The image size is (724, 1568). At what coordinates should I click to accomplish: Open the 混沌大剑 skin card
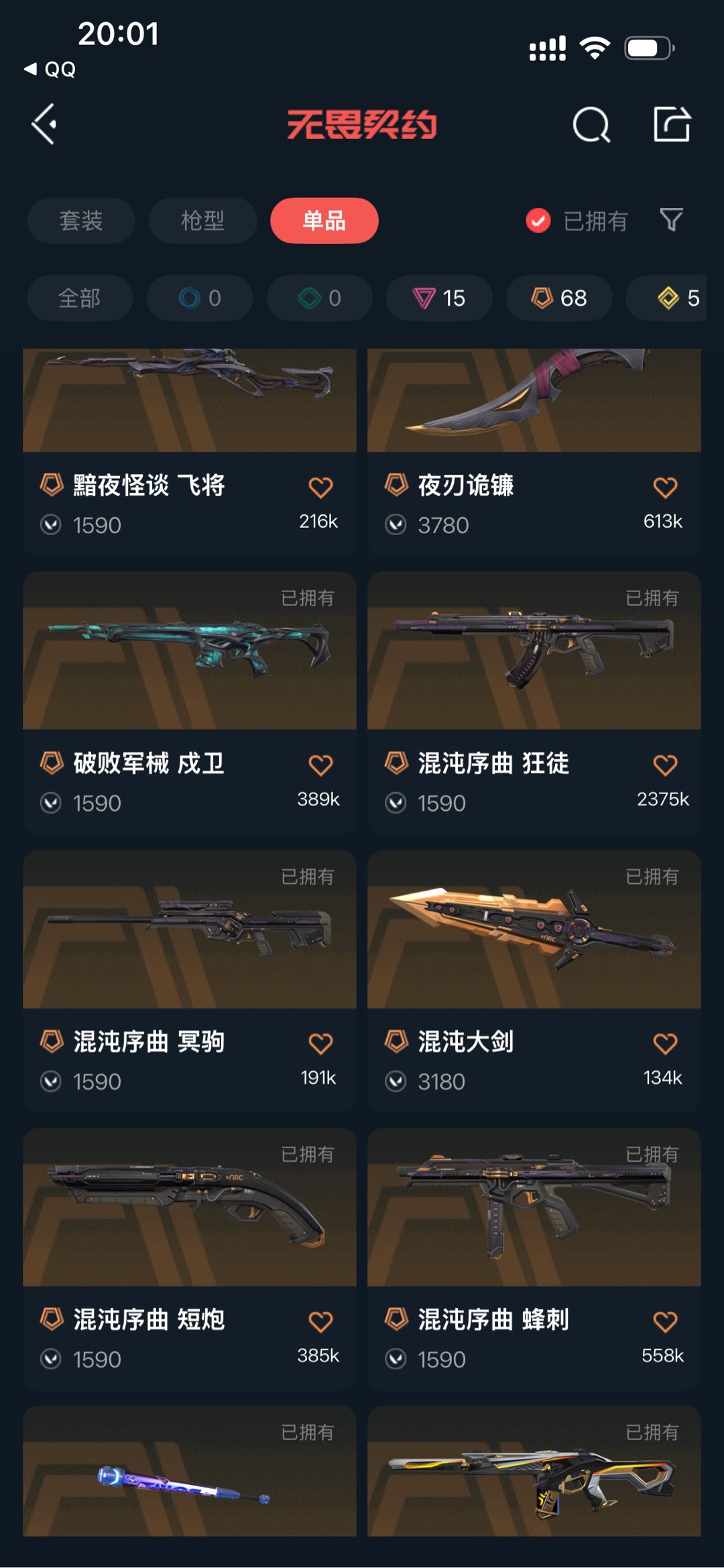[534, 981]
